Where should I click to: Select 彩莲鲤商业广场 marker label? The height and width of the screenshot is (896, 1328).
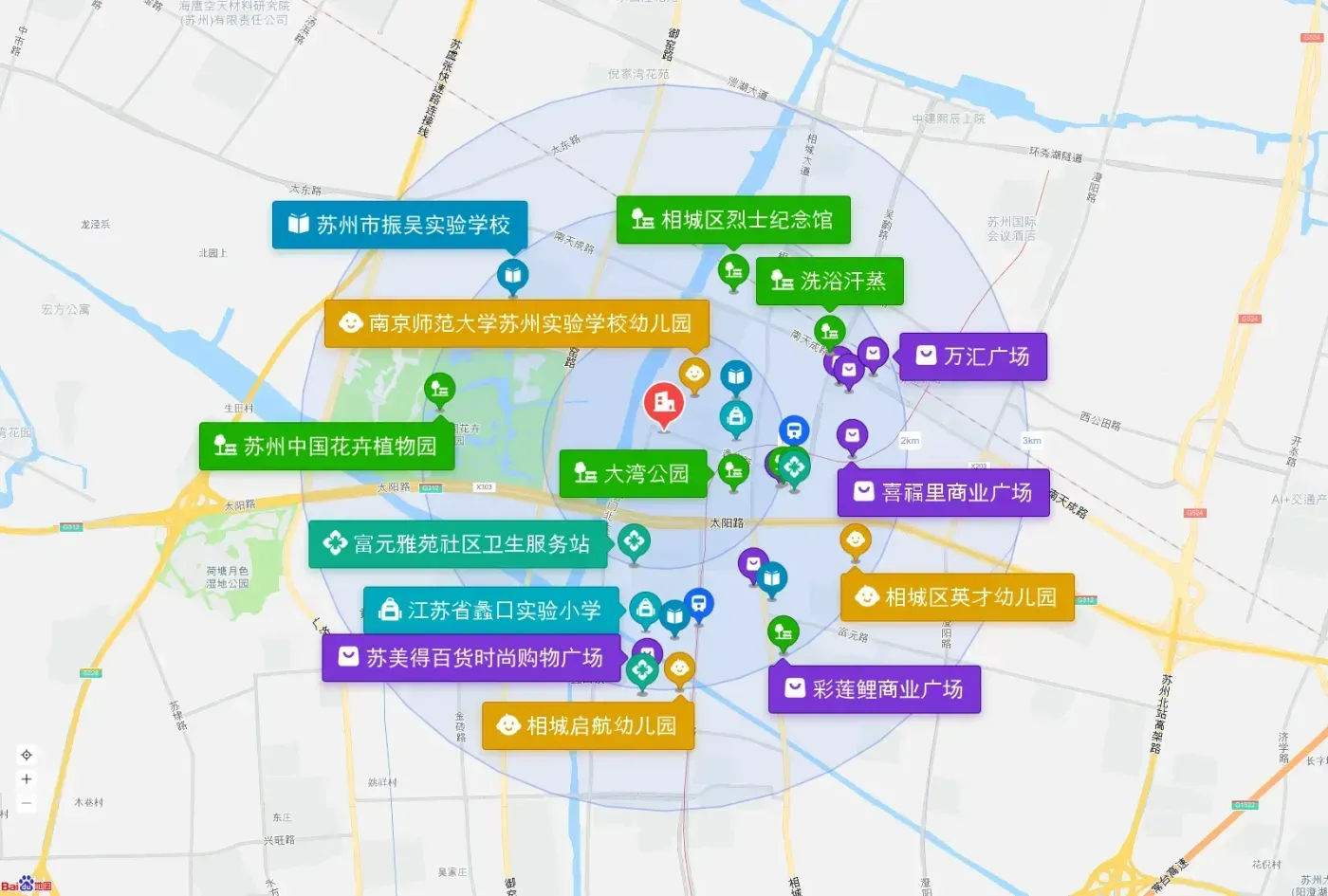(x=875, y=689)
